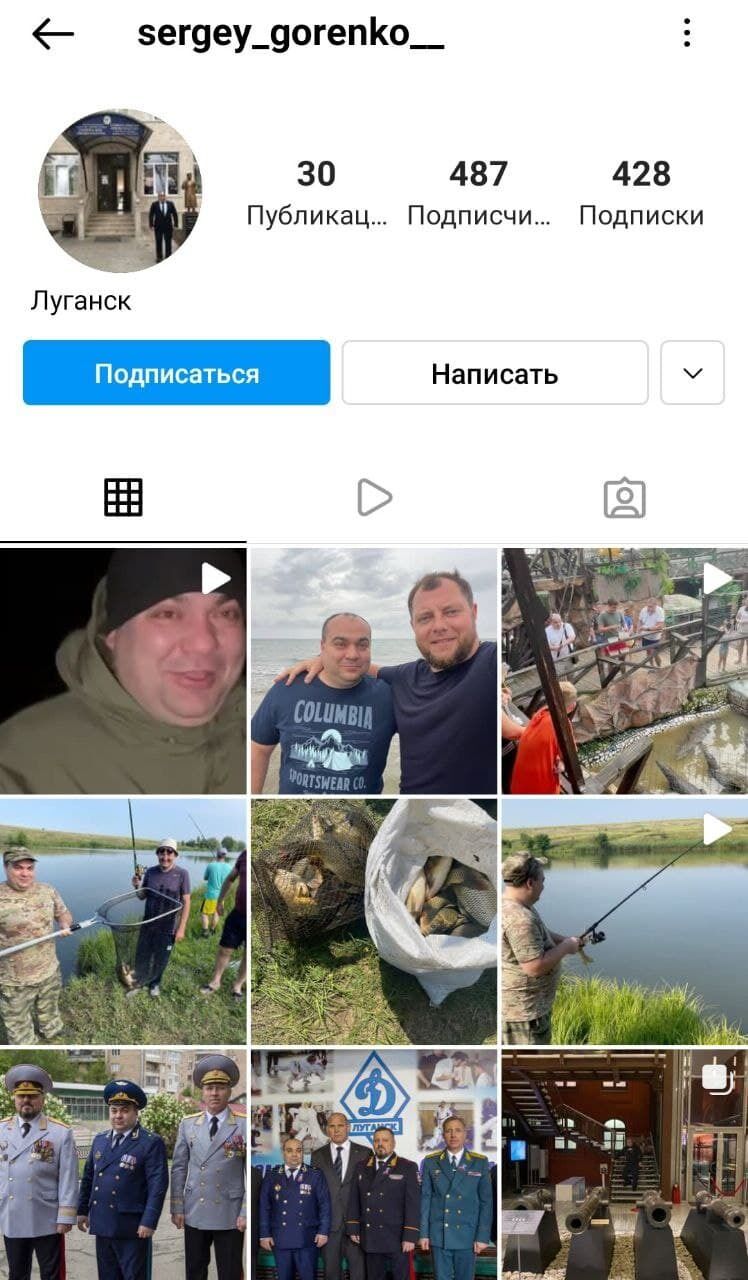Tap Написать to message the user

[x=494, y=373]
